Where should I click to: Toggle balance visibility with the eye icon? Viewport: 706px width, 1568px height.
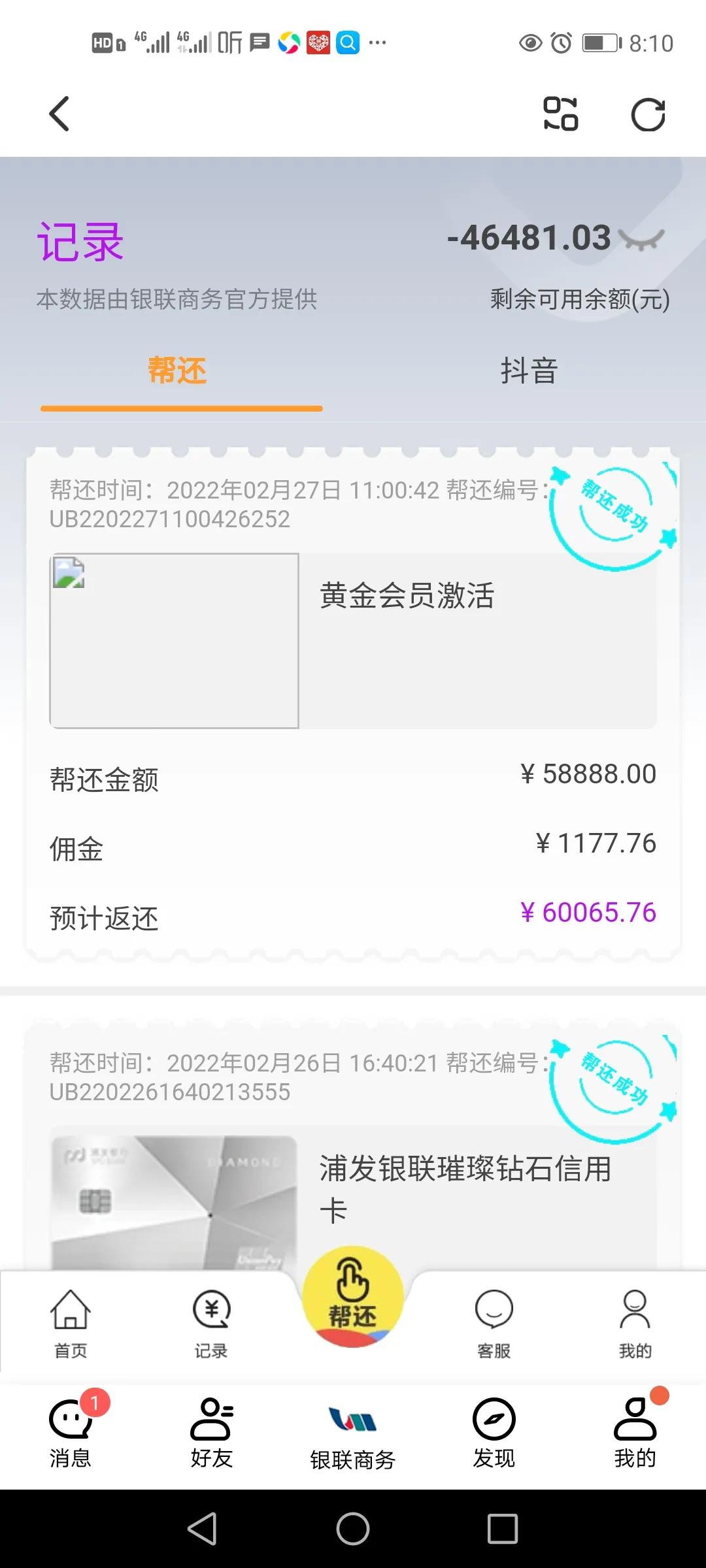tap(643, 240)
